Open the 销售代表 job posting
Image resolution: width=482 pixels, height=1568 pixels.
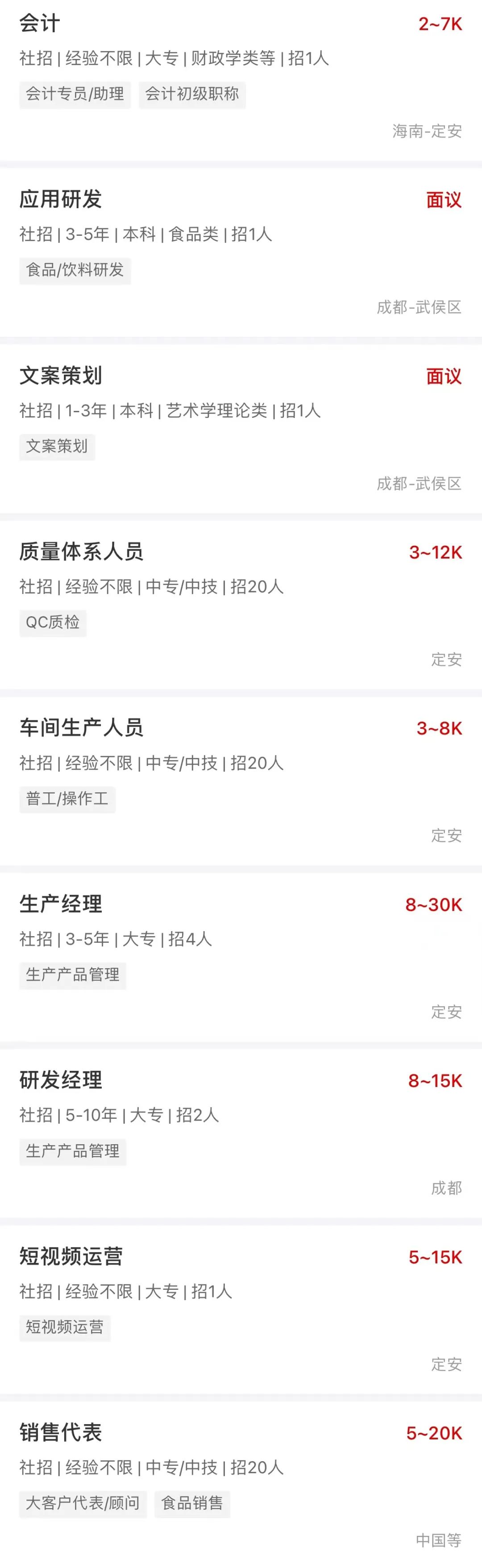(61, 1432)
